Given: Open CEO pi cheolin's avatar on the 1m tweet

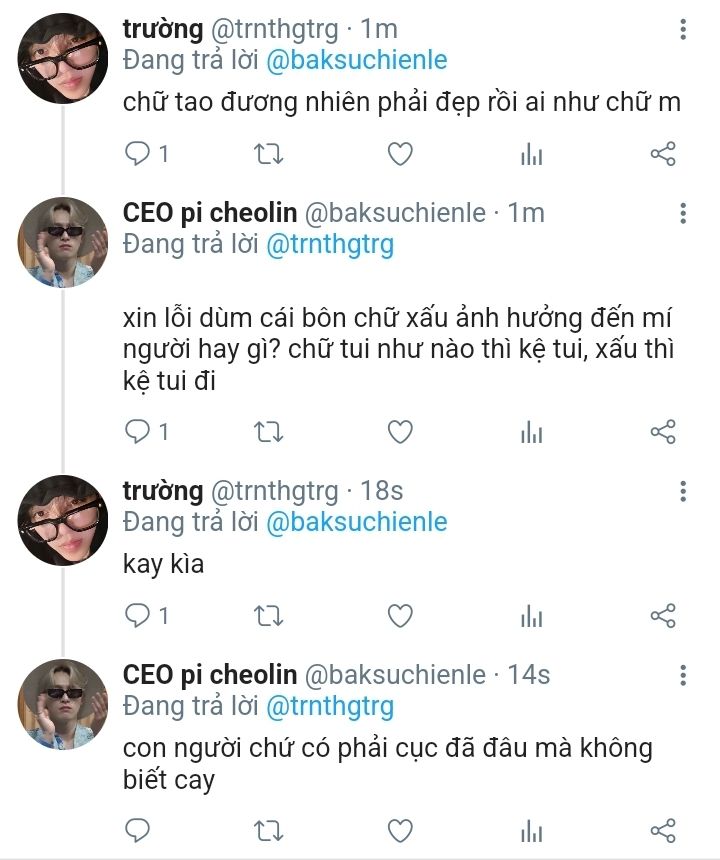Looking at the screenshot, I should [64, 242].
